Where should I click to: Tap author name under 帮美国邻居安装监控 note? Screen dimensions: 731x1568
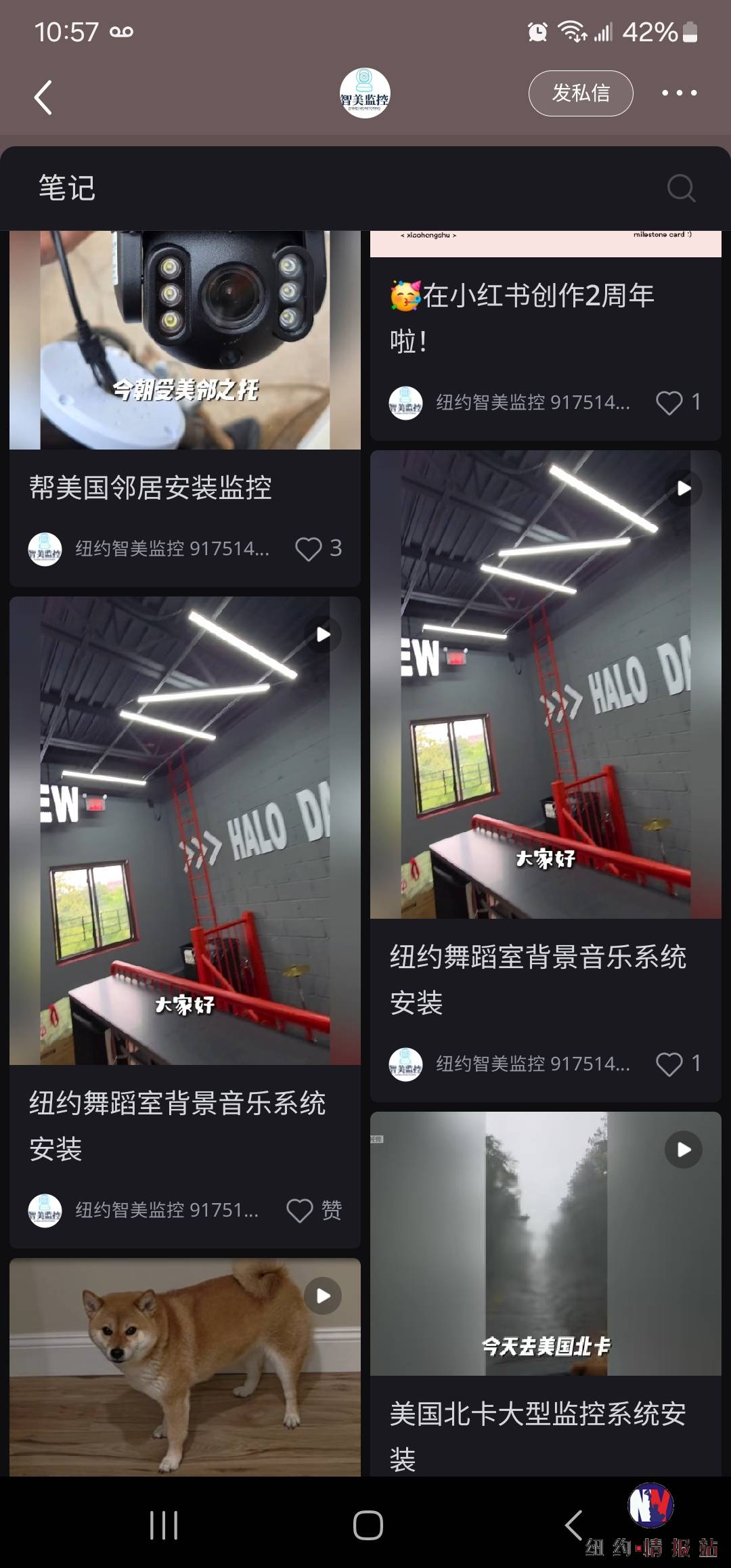pyautogui.click(x=172, y=548)
